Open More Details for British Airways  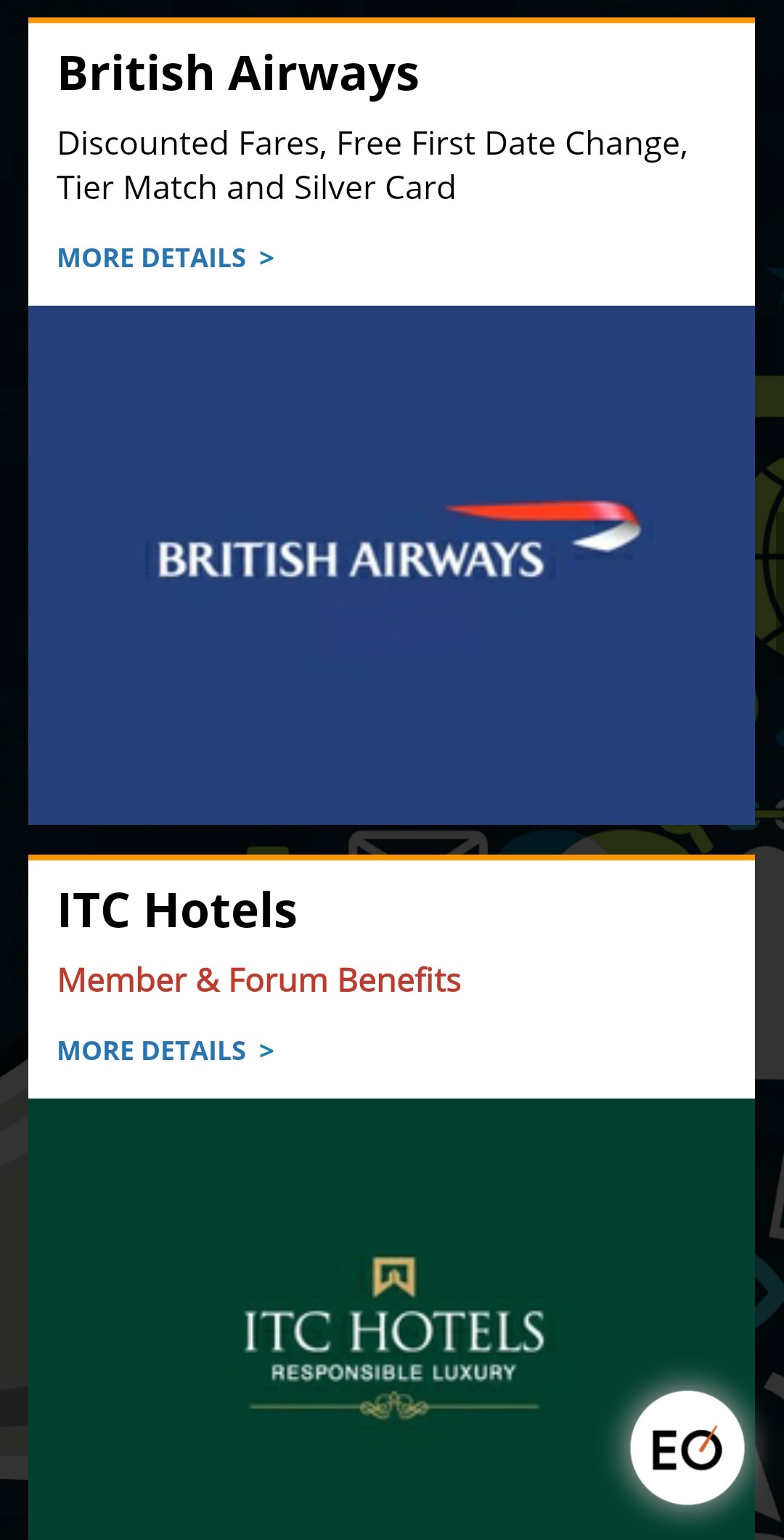pos(166,258)
